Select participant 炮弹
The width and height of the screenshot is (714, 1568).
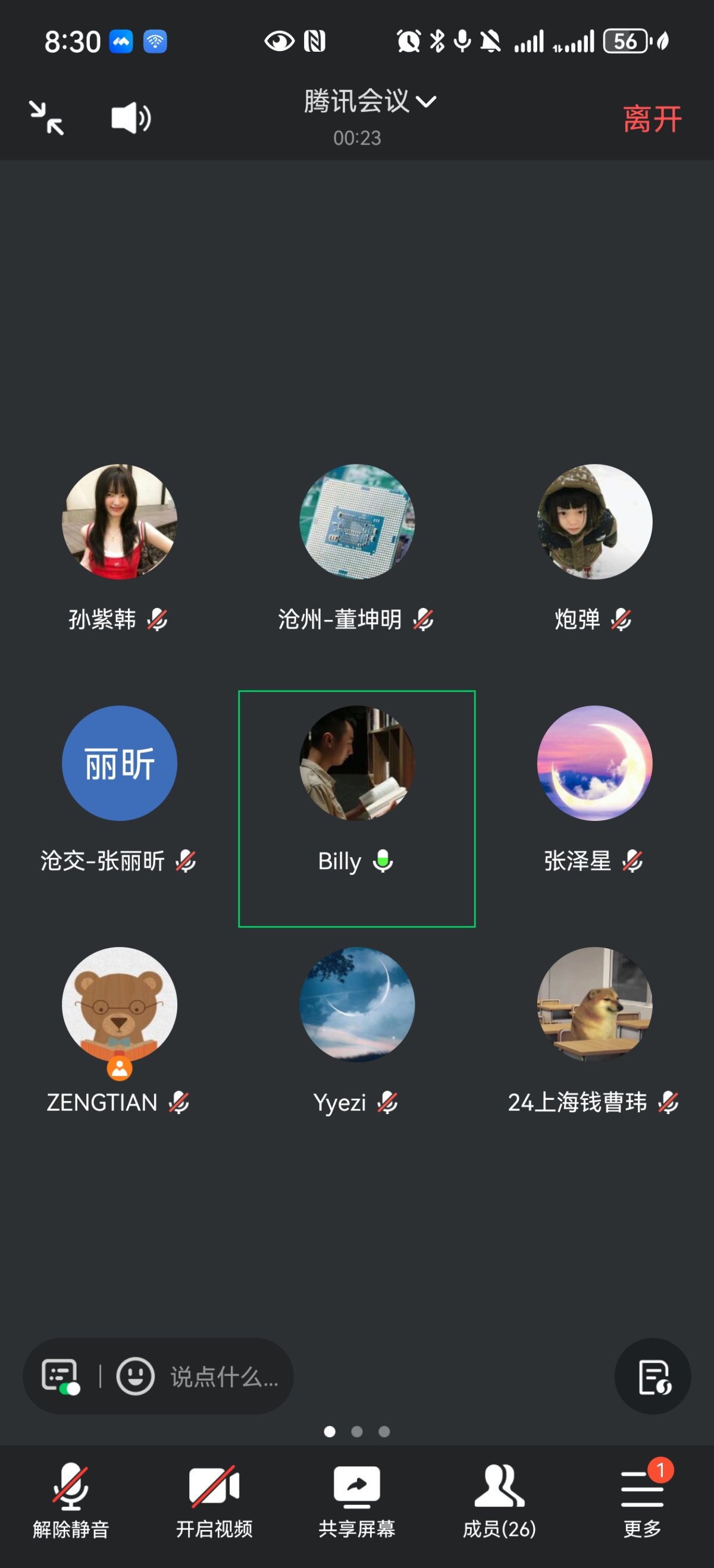[x=594, y=522]
